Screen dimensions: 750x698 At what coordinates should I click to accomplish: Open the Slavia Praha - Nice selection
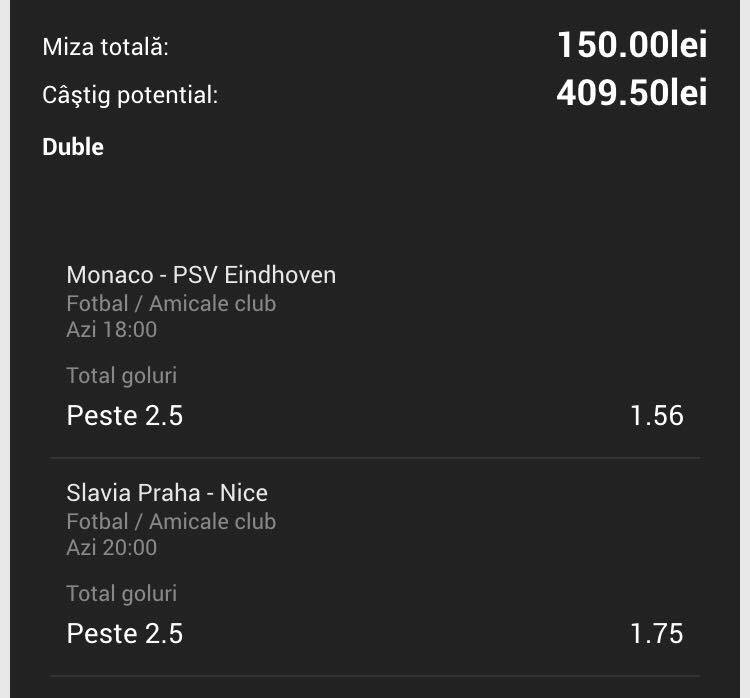[x=375, y=567]
